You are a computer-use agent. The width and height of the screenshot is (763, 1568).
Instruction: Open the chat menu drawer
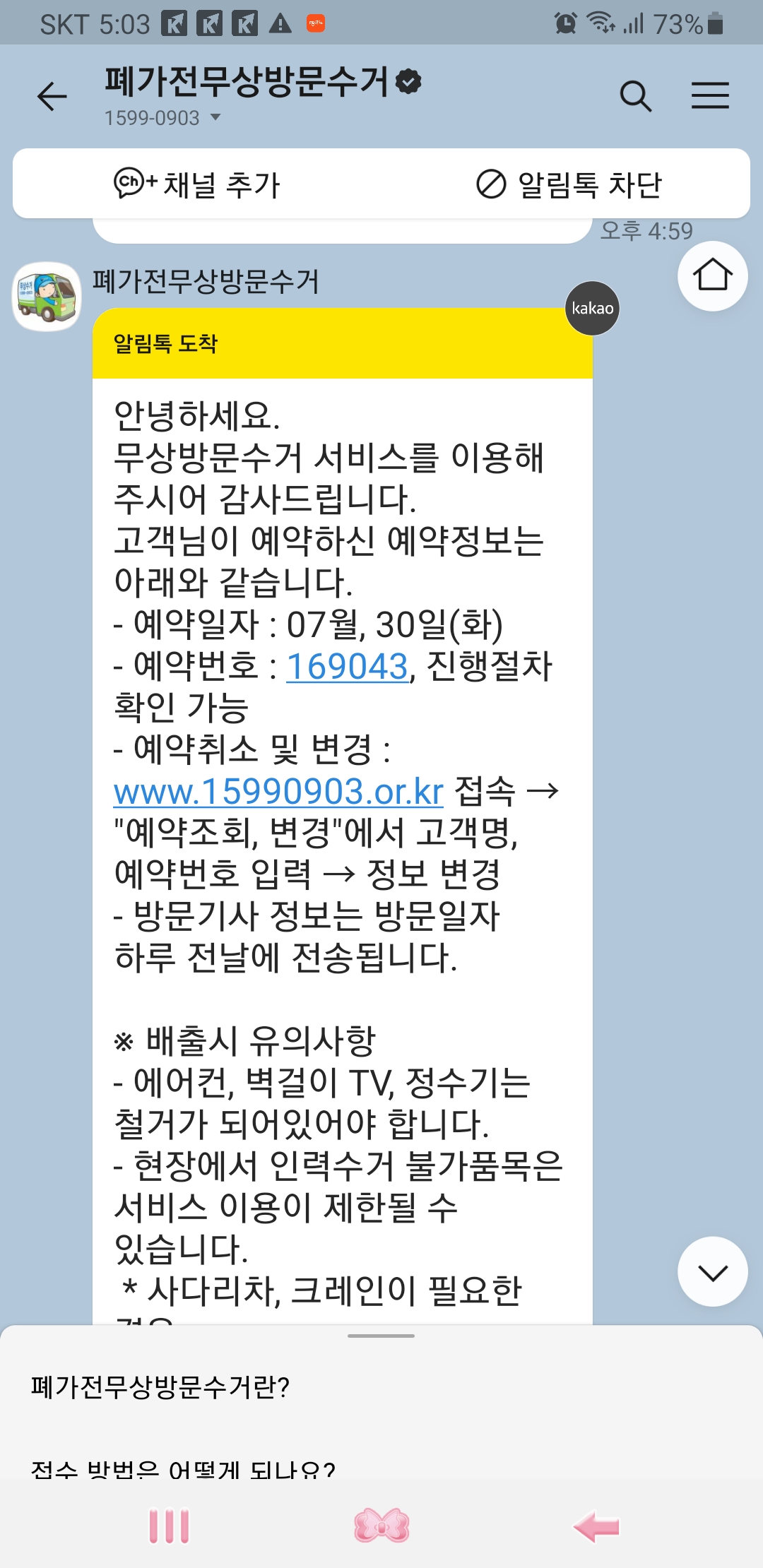[710, 96]
